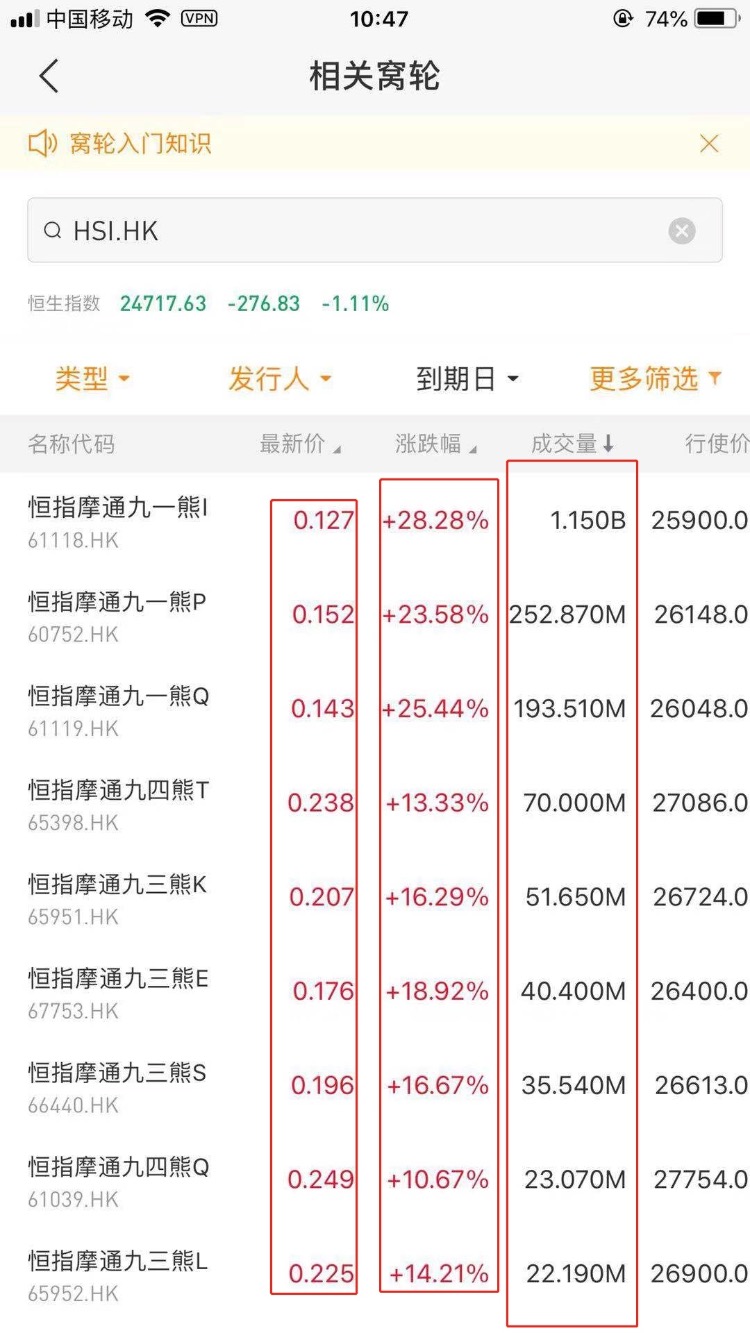Go back using the top-left arrow
The height and width of the screenshot is (1333, 750).
click(49, 76)
